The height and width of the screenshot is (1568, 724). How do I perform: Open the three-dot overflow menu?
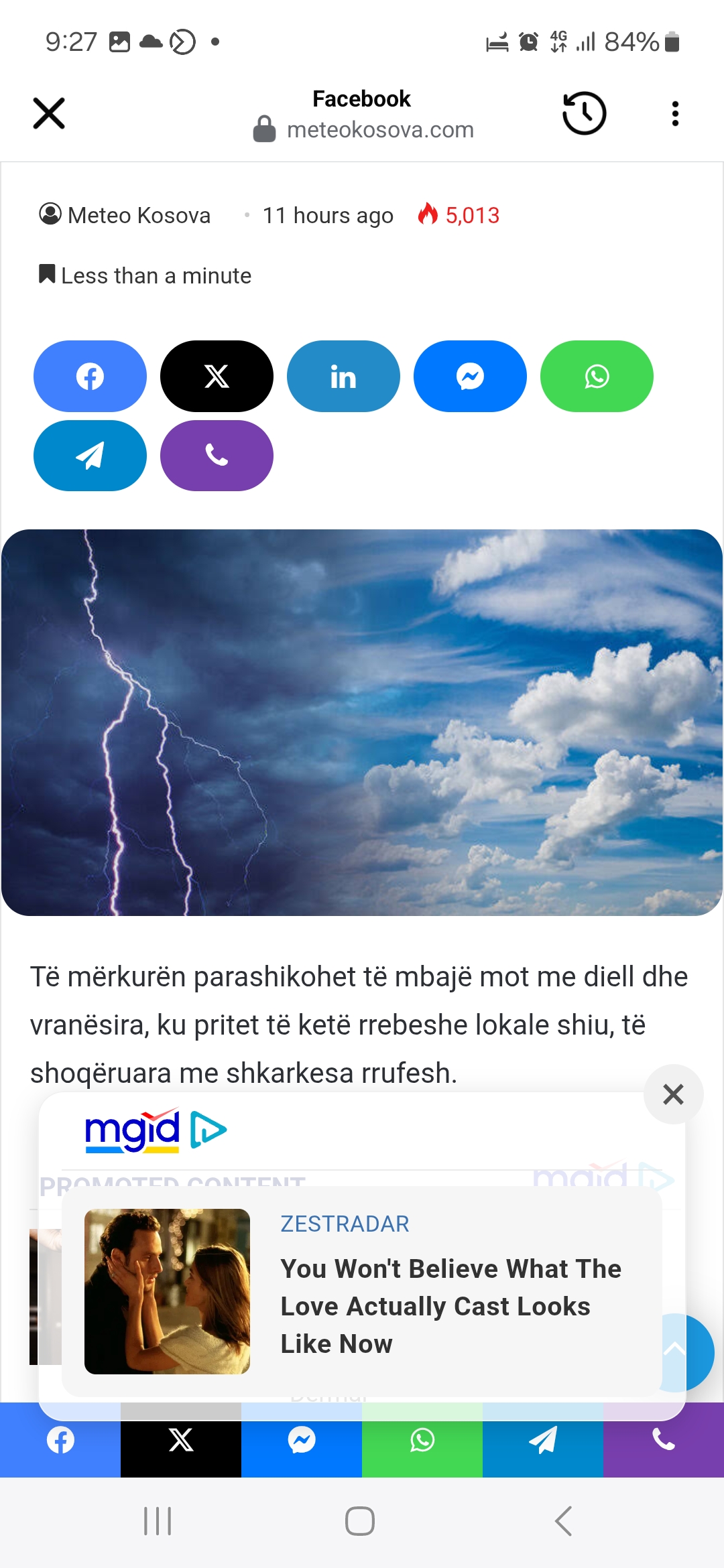675,113
